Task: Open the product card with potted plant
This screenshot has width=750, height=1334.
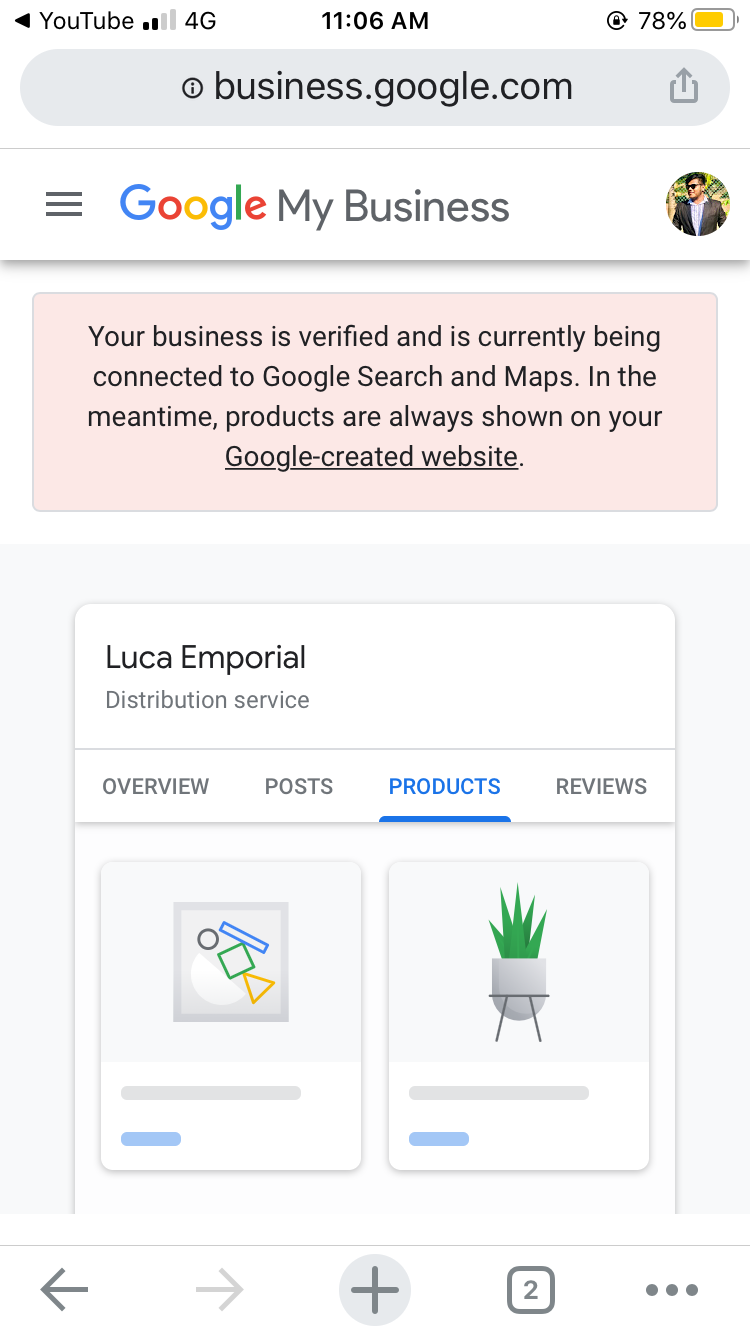Action: (x=519, y=1015)
